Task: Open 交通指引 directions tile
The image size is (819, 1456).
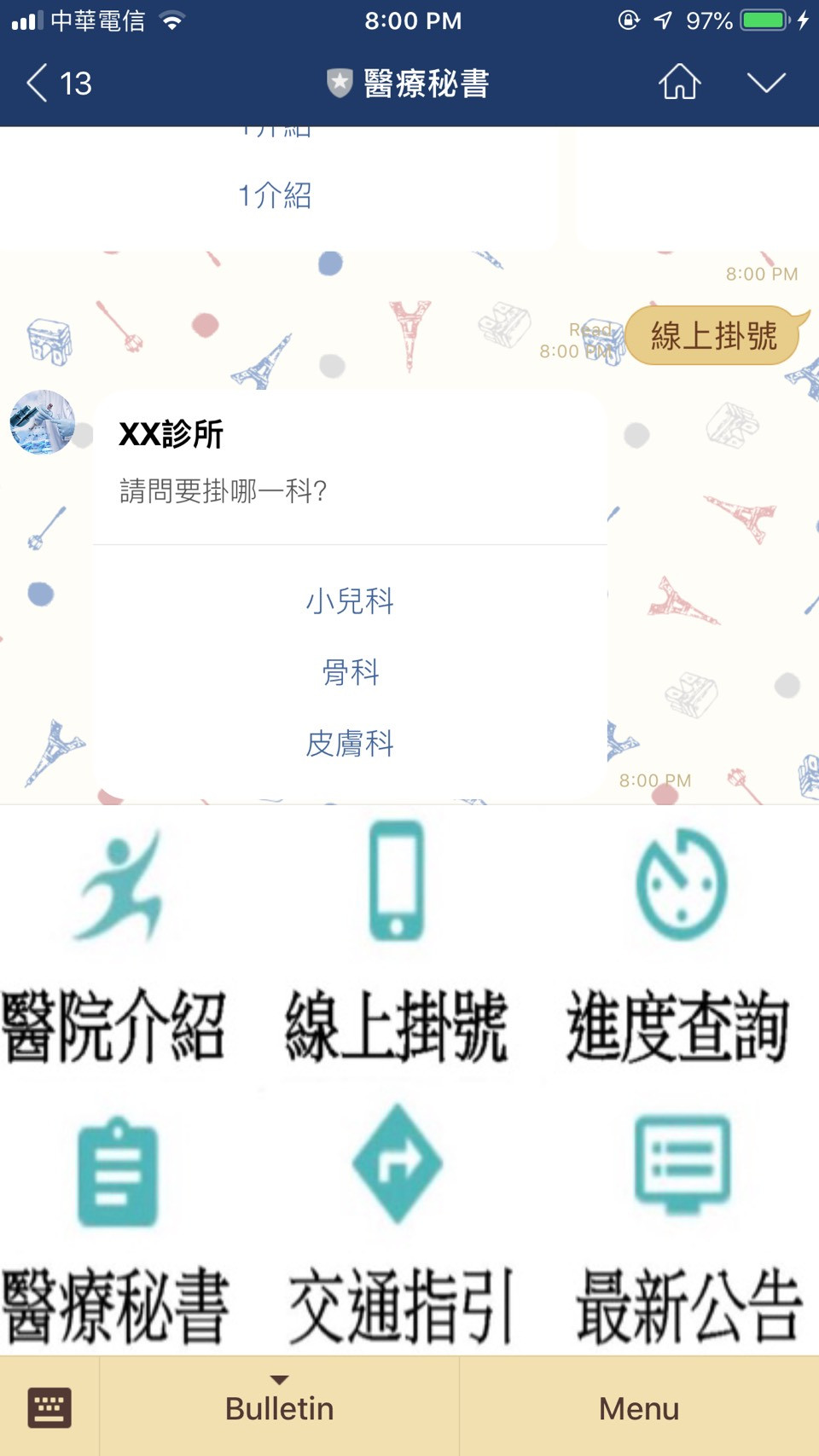Action: (397, 1228)
